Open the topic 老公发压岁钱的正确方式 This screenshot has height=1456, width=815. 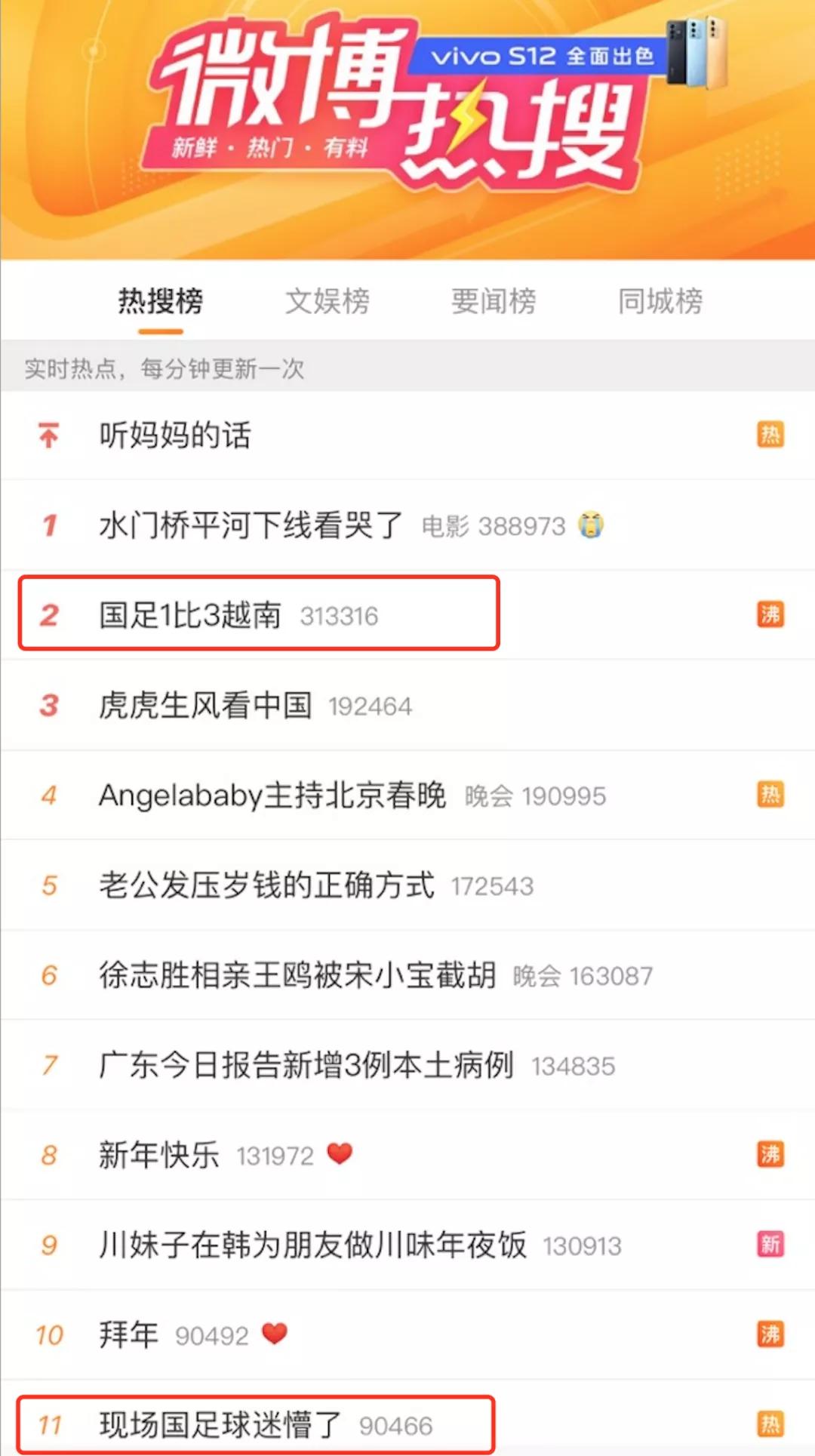tap(266, 885)
